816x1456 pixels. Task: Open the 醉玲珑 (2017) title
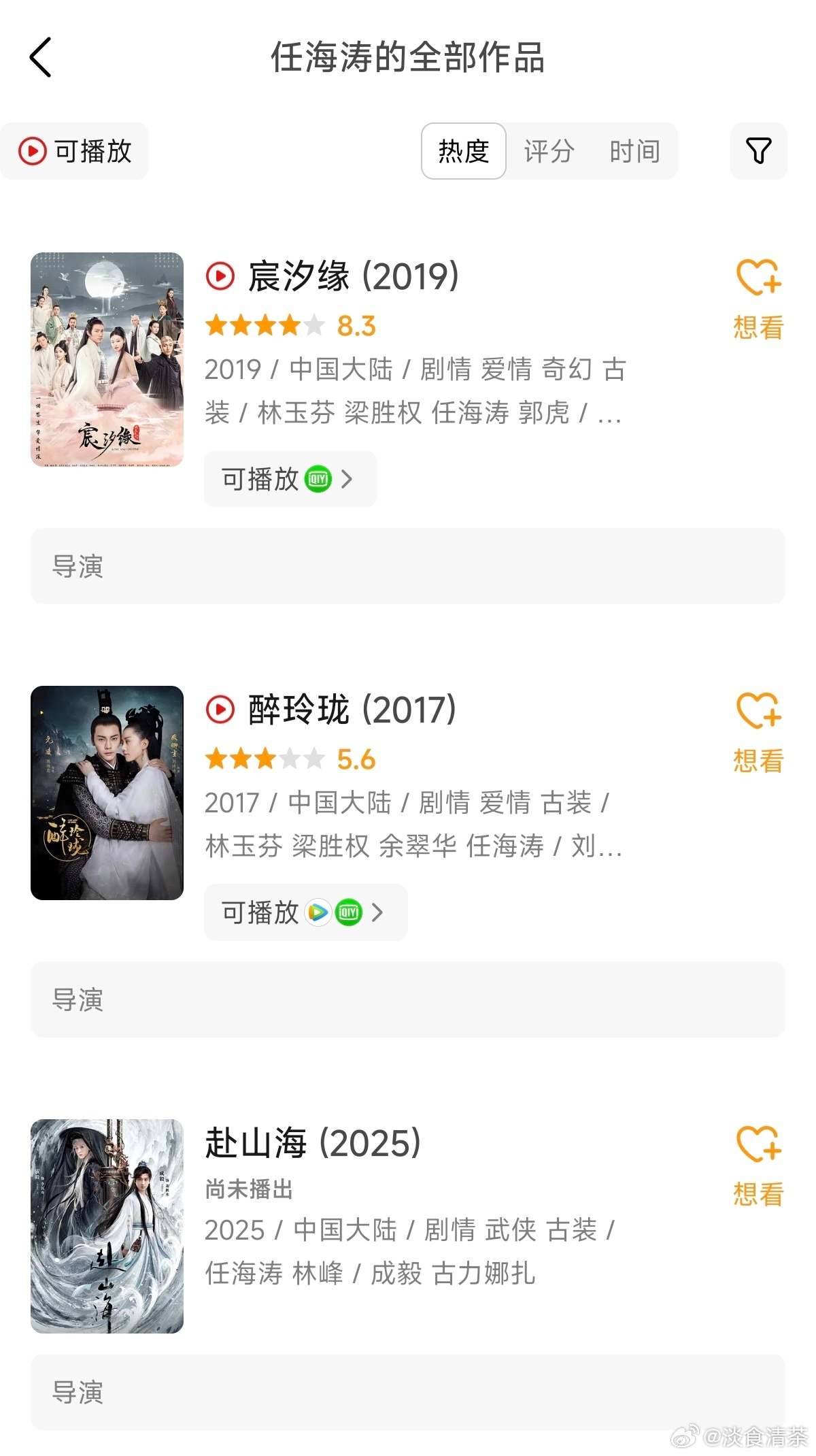(x=352, y=710)
